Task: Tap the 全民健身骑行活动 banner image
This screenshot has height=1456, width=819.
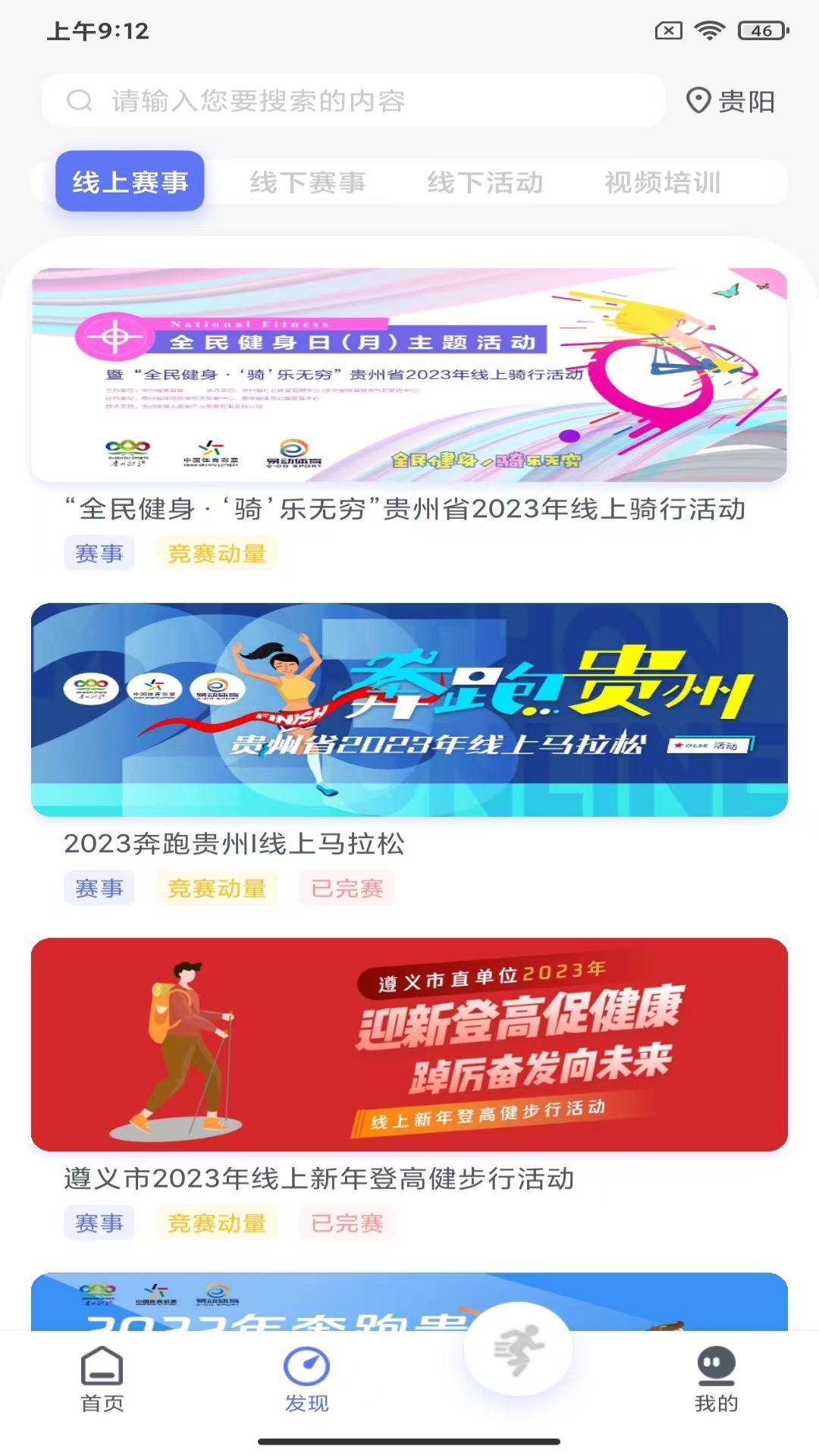Action: [409, 375]
